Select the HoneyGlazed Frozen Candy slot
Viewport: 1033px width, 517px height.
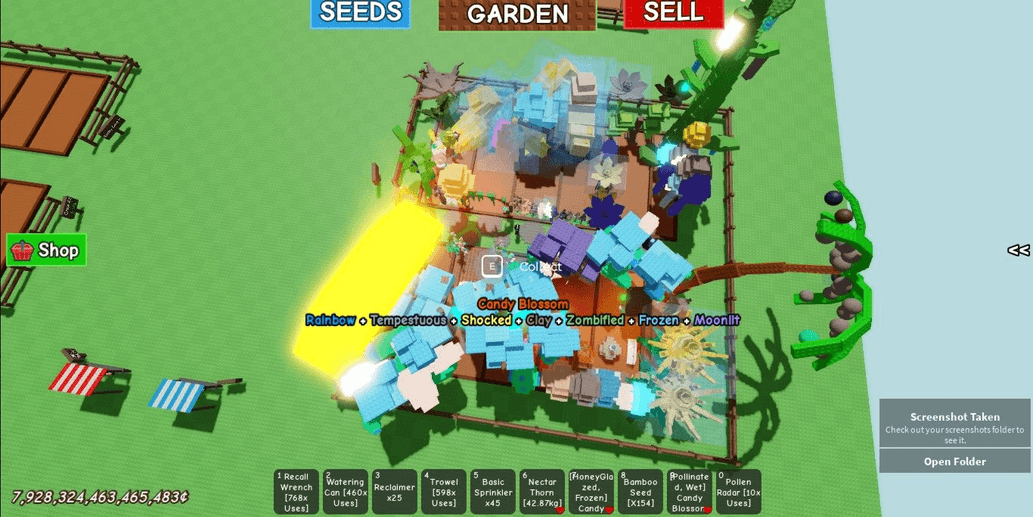point(591,492)
